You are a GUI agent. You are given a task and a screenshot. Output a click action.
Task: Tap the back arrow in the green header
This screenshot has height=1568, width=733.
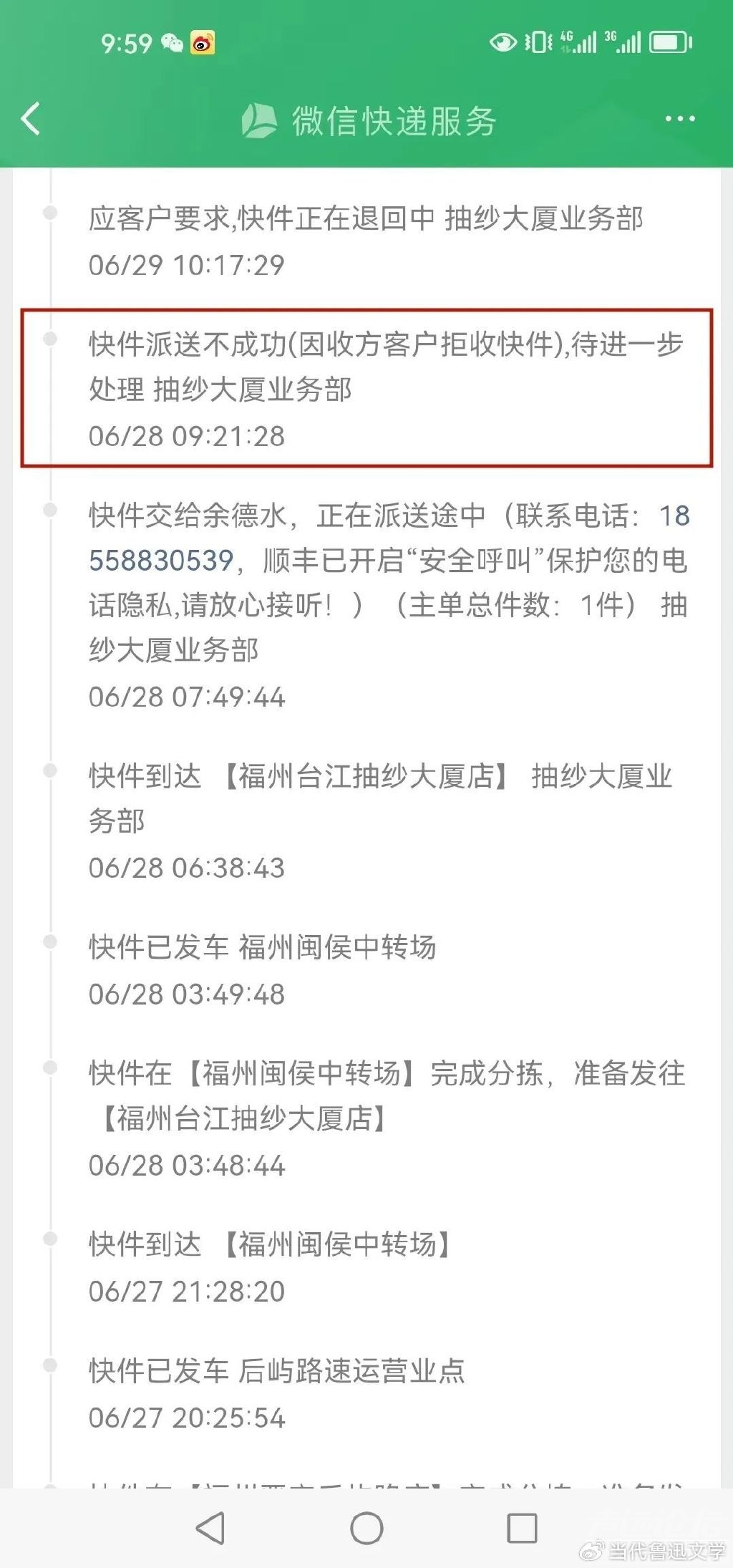coord(30,120)
